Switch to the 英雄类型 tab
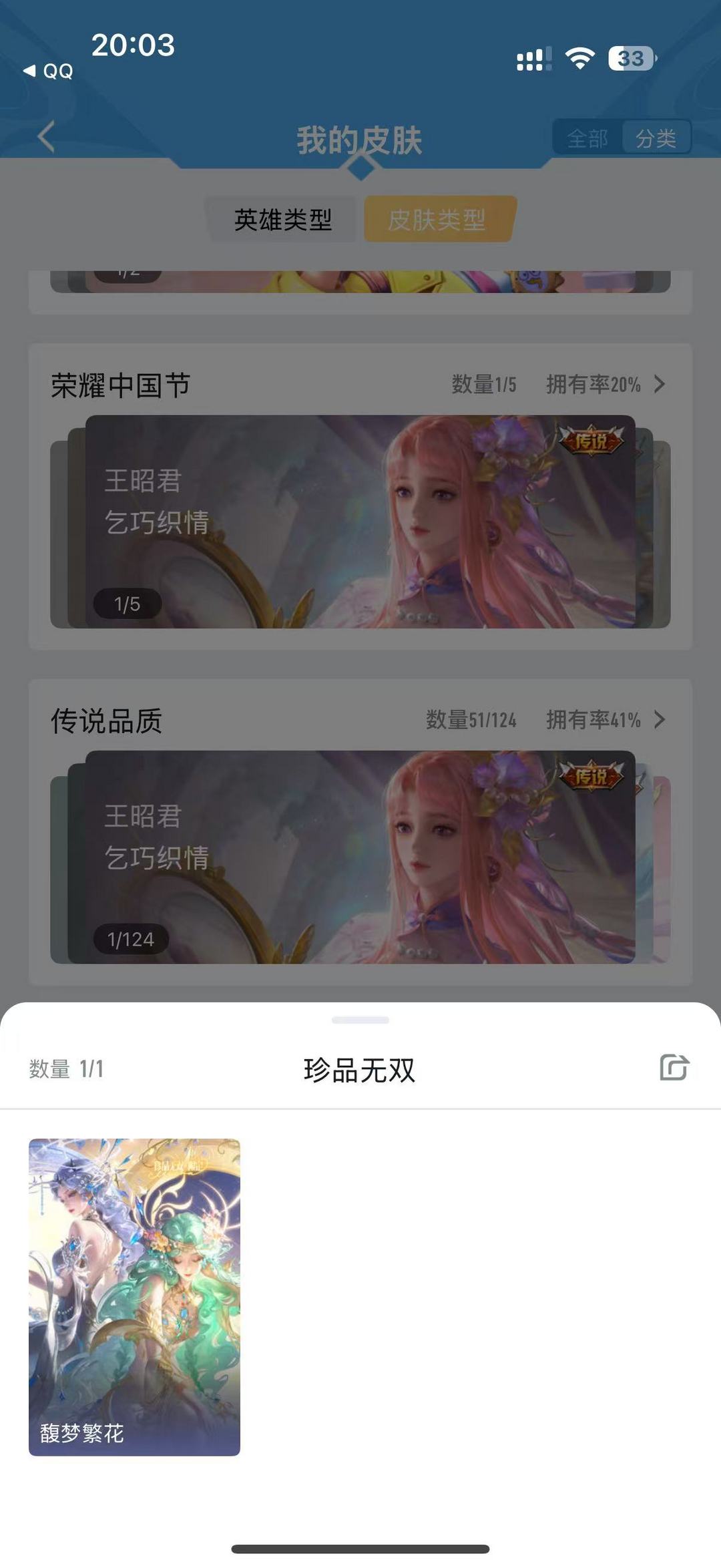This screenshot has width=721, height=1568. [x=282, y=219]
